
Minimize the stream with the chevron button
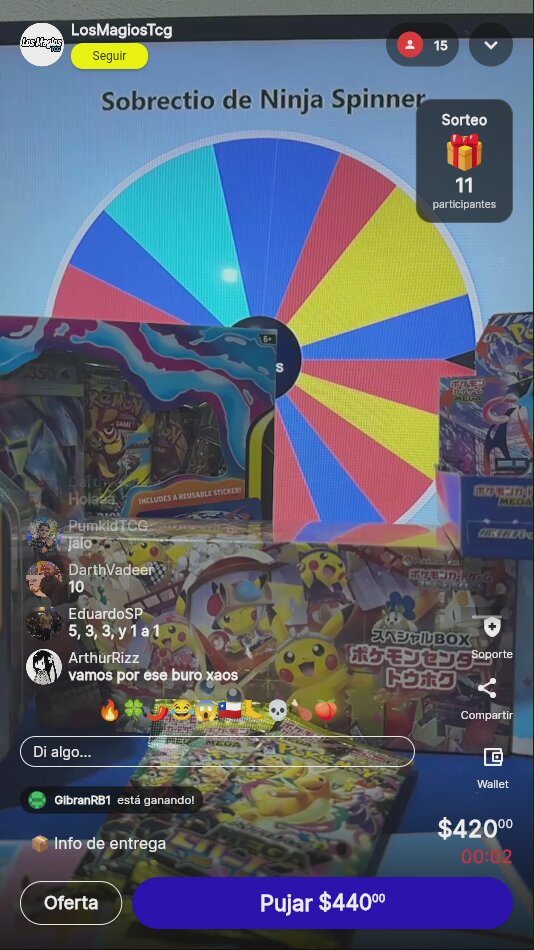tap(491, 45)
